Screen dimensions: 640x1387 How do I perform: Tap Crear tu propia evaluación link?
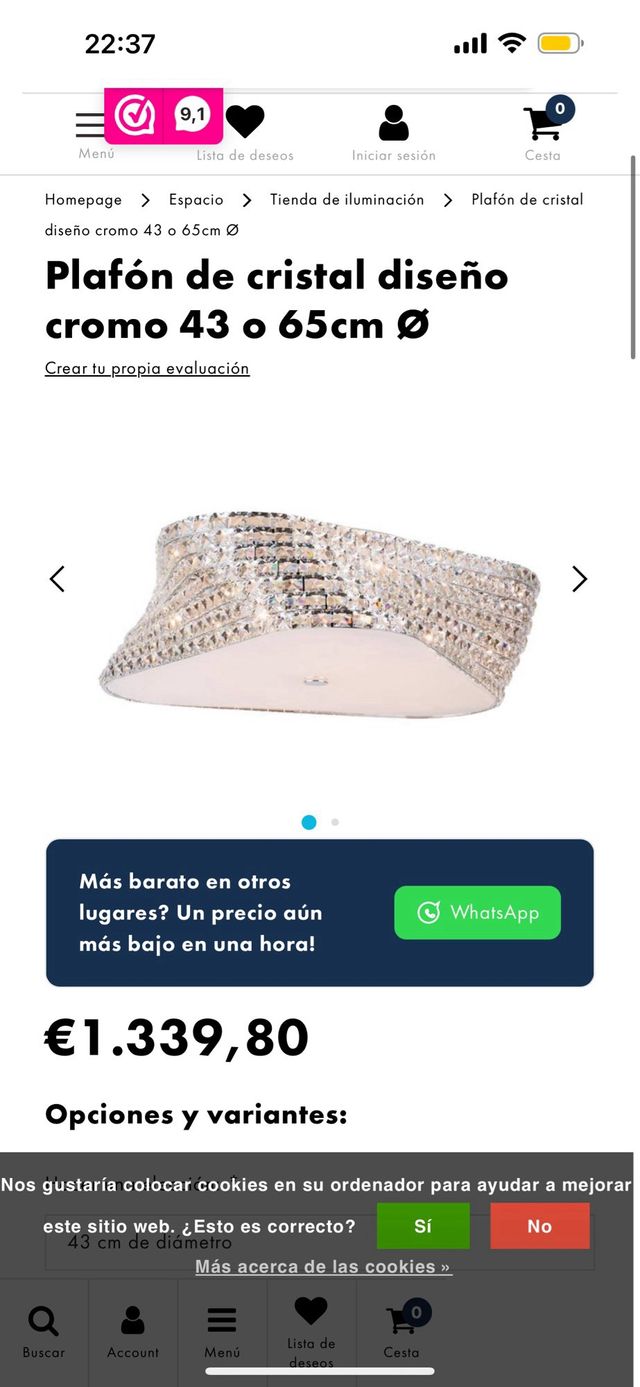pos(147,368)
